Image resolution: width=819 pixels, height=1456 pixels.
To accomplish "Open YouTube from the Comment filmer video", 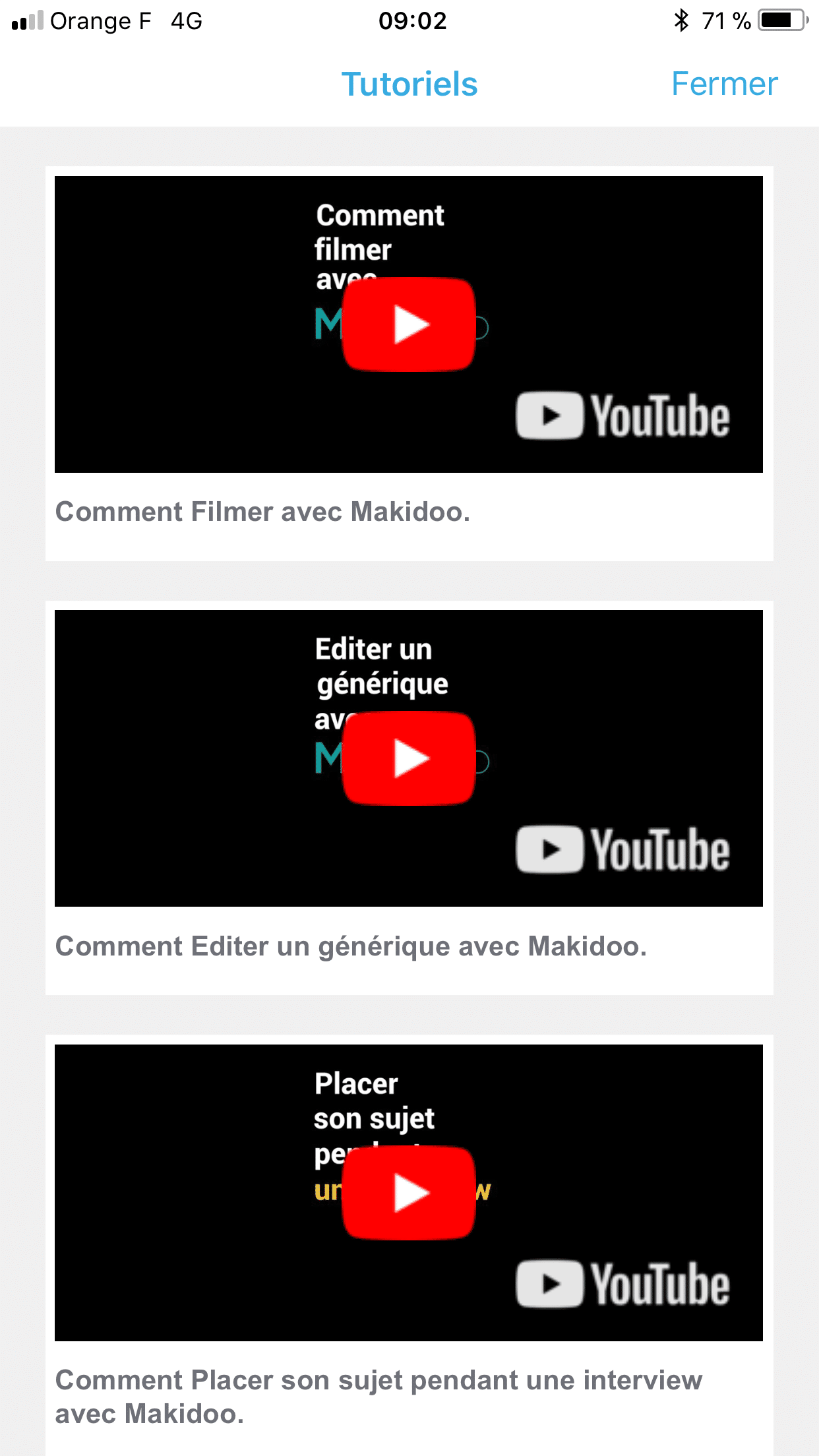I will click(x=622, y=416).
